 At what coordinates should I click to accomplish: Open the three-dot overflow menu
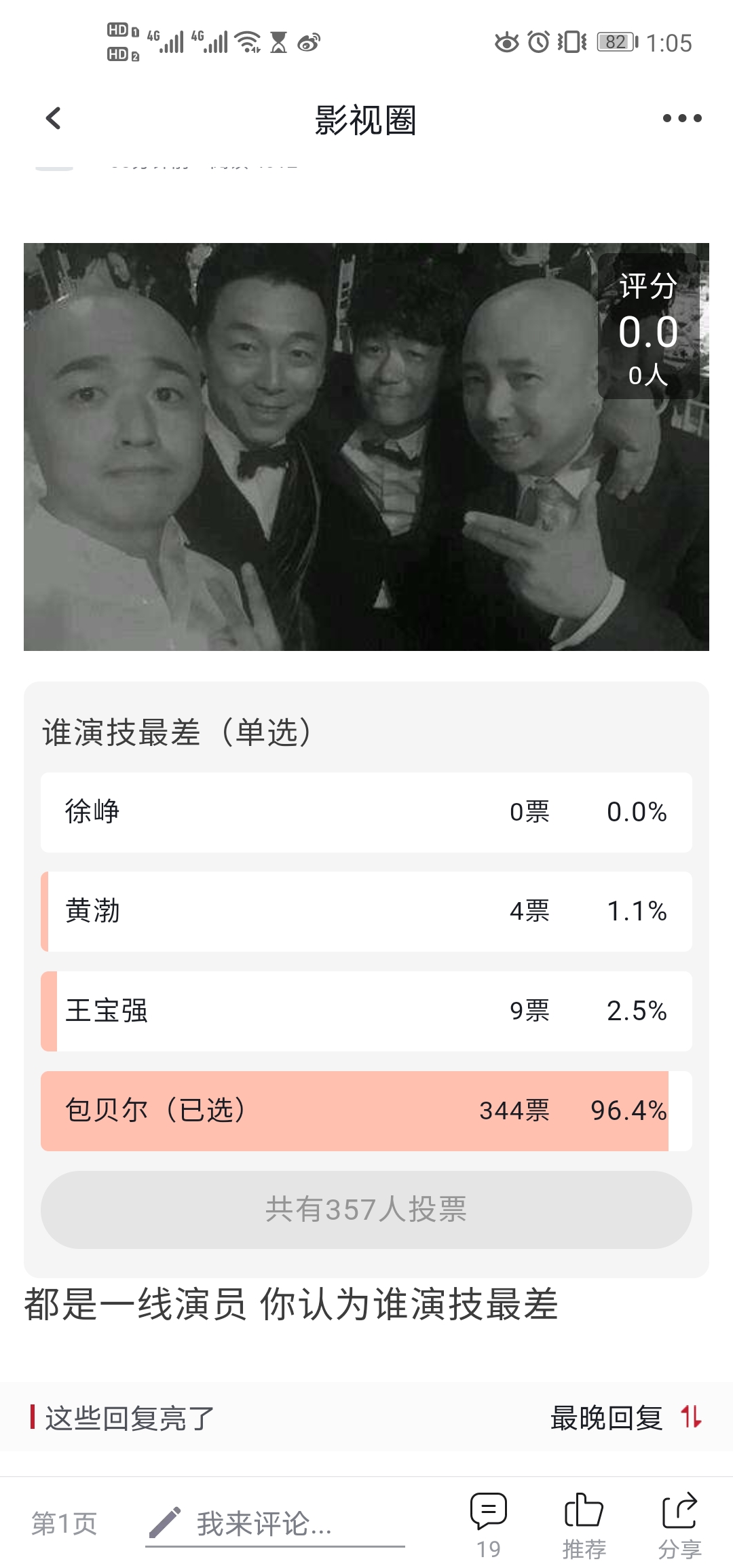coord(682,118)
